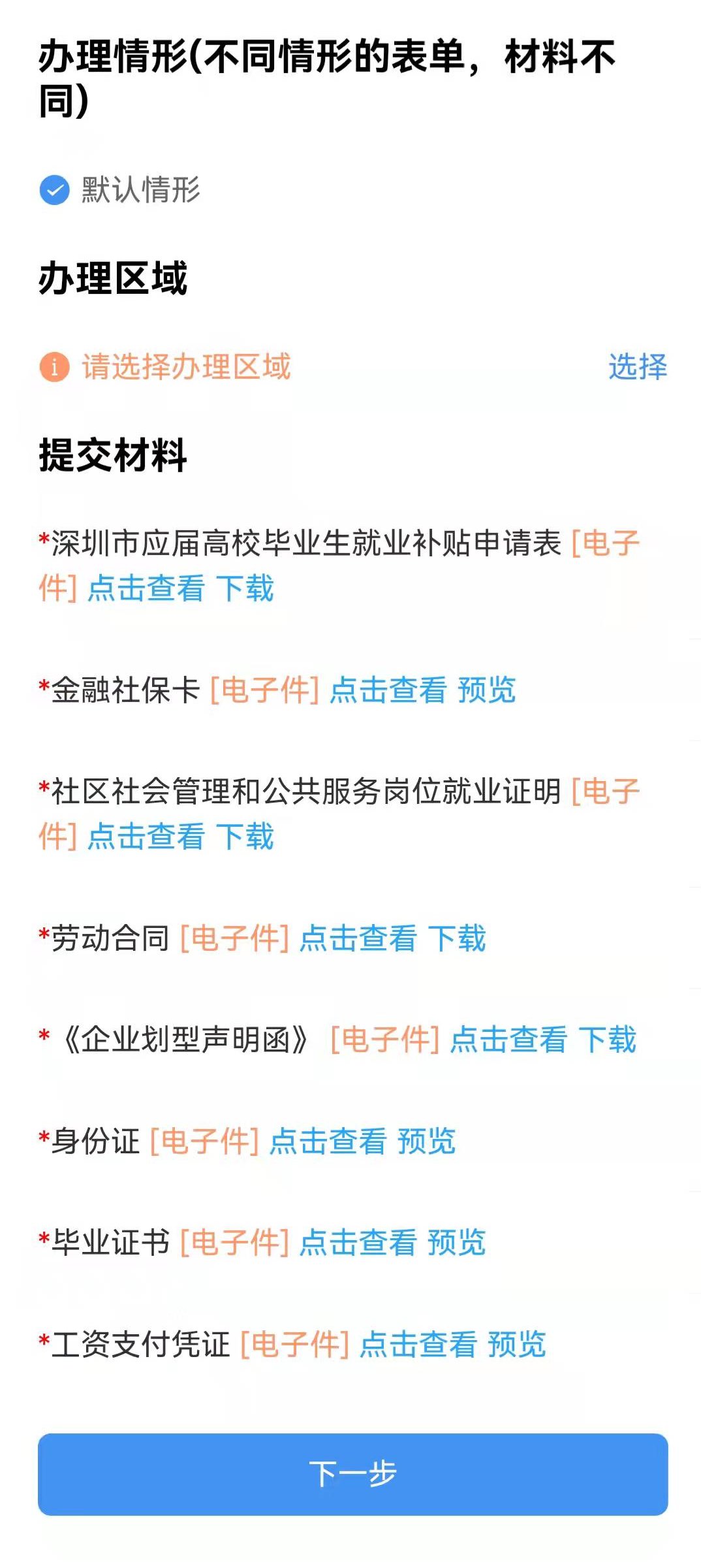Tap 预览 for 身份证

(x=426, y=1142)
